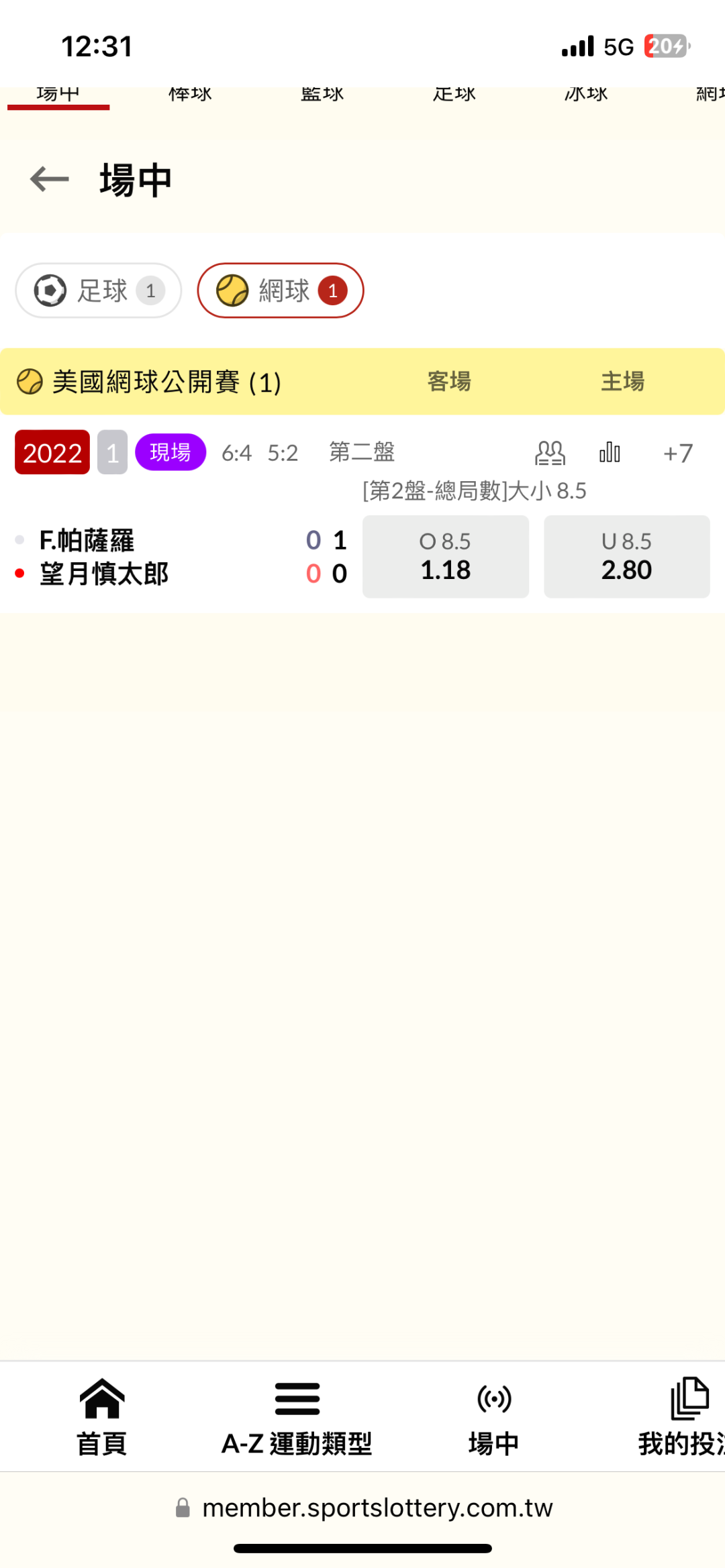Switch to the 場中 bottom tab
The image size is (725, 1568).
(x=494, y=1417)
